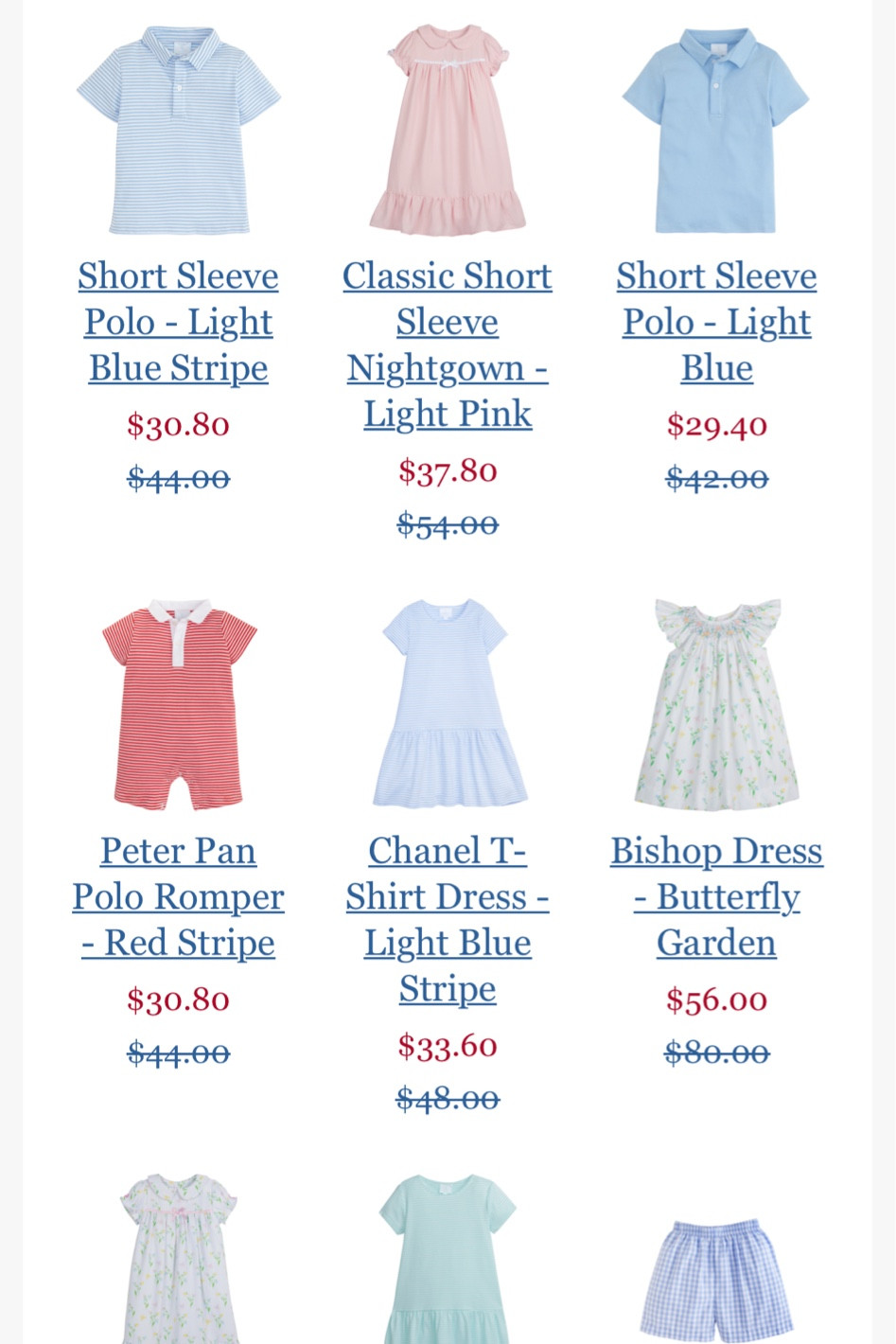The height and width of the screenshot is (1344, 896).
Task: Select the solid light blue polo product image
Action: pyautogui.click(x=716, y=133)
